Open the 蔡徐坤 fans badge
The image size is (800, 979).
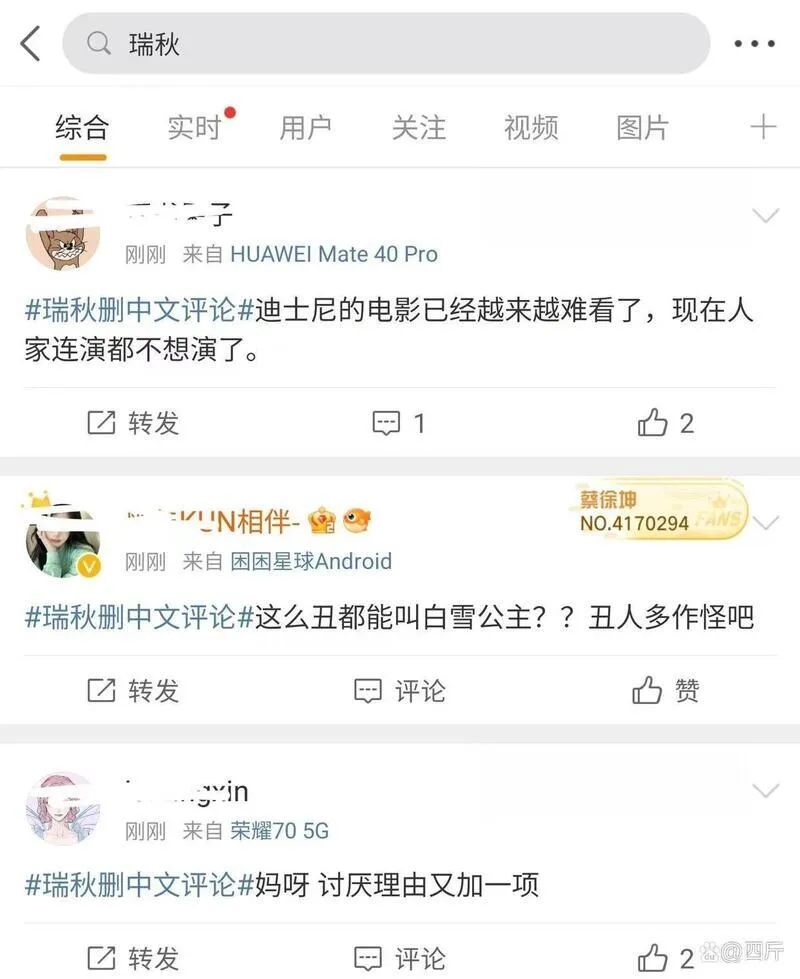tap(662, 511)
